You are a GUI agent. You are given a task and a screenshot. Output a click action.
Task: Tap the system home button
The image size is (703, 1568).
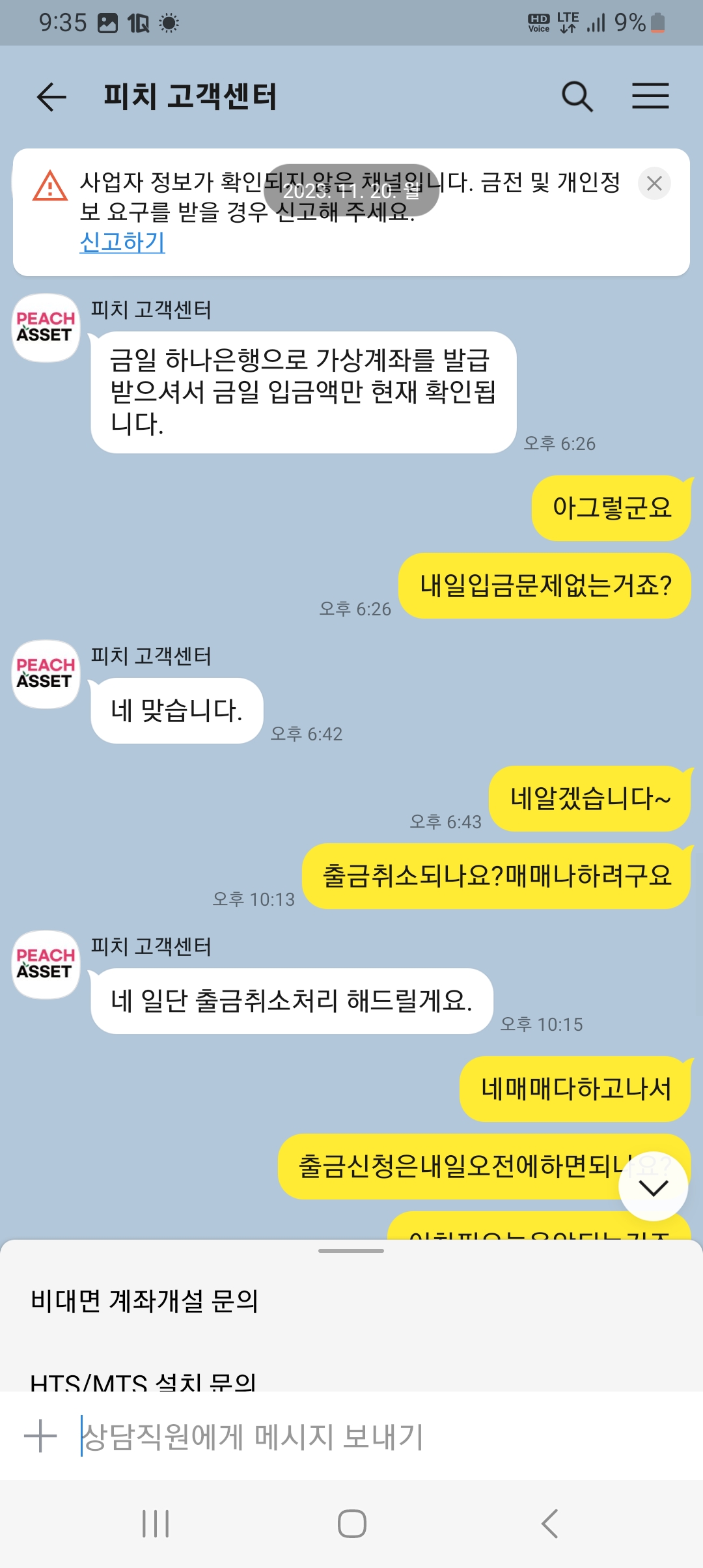tap(351, 1524)
